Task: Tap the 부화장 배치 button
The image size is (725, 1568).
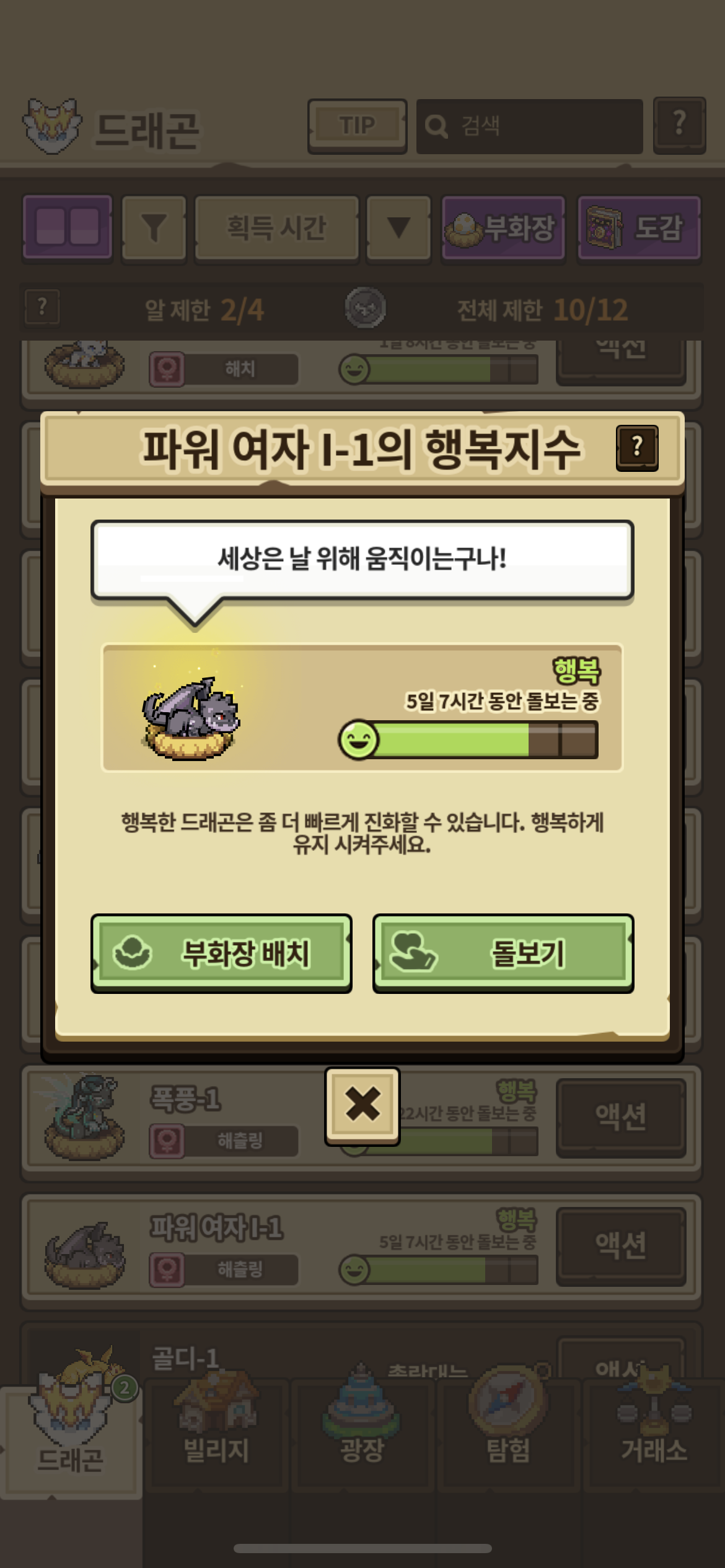Action: pyautogui.click(x=221, y=954)
